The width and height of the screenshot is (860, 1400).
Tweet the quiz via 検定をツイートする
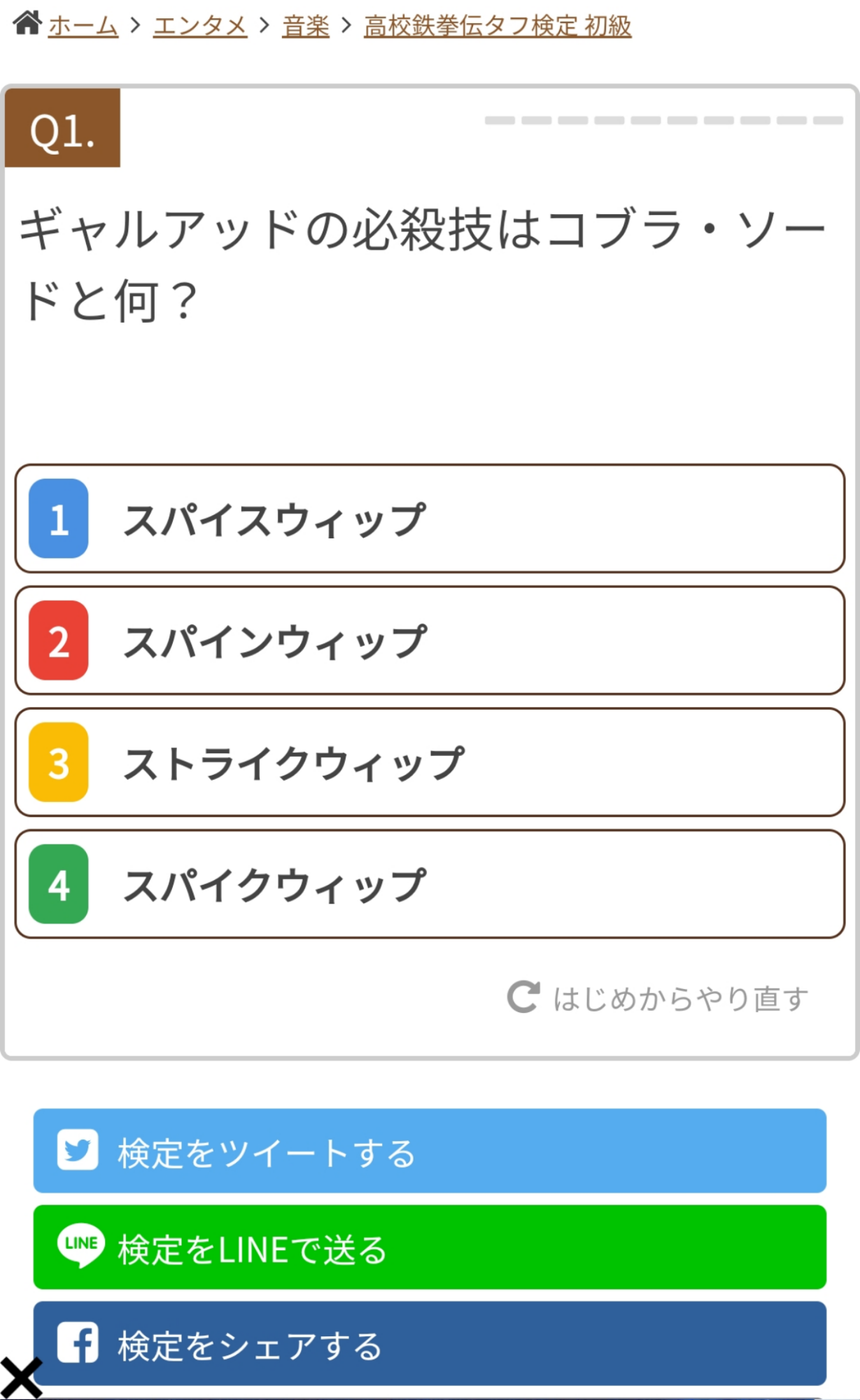click(x=430, y=1151)
